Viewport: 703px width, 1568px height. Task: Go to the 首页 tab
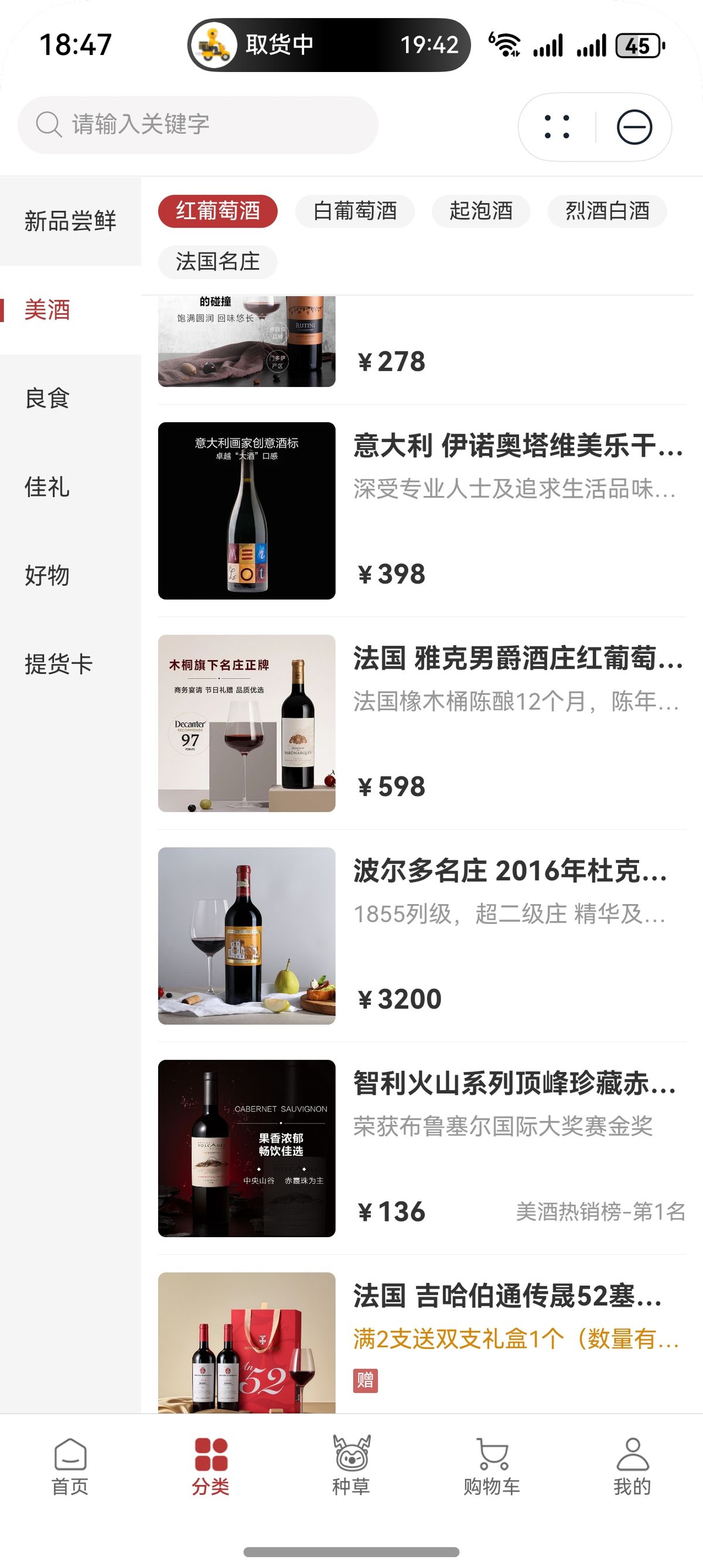pos(70,1468)
